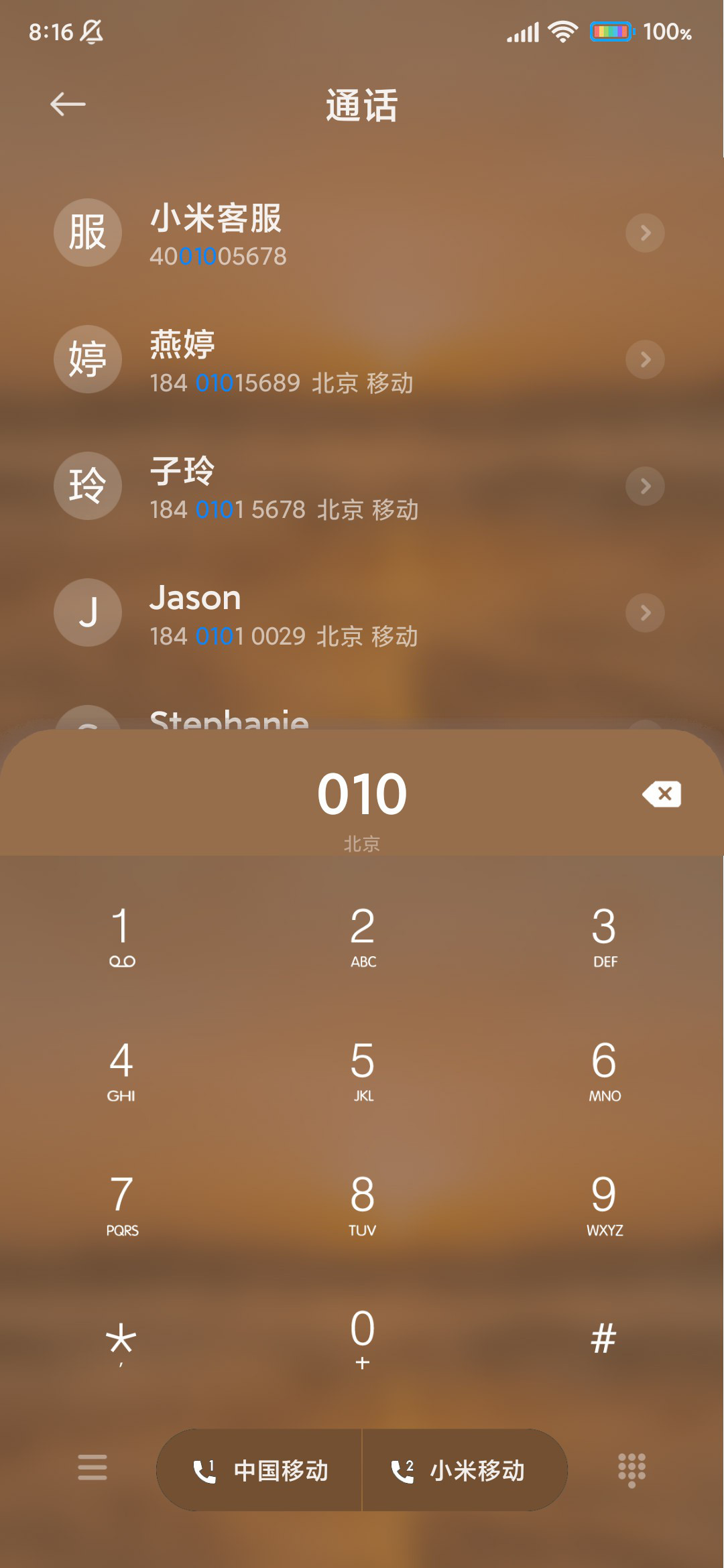Viewport: 724px width, 1568px height.
Task: Call using SIM 1 中国移动
Action: 259,1470
